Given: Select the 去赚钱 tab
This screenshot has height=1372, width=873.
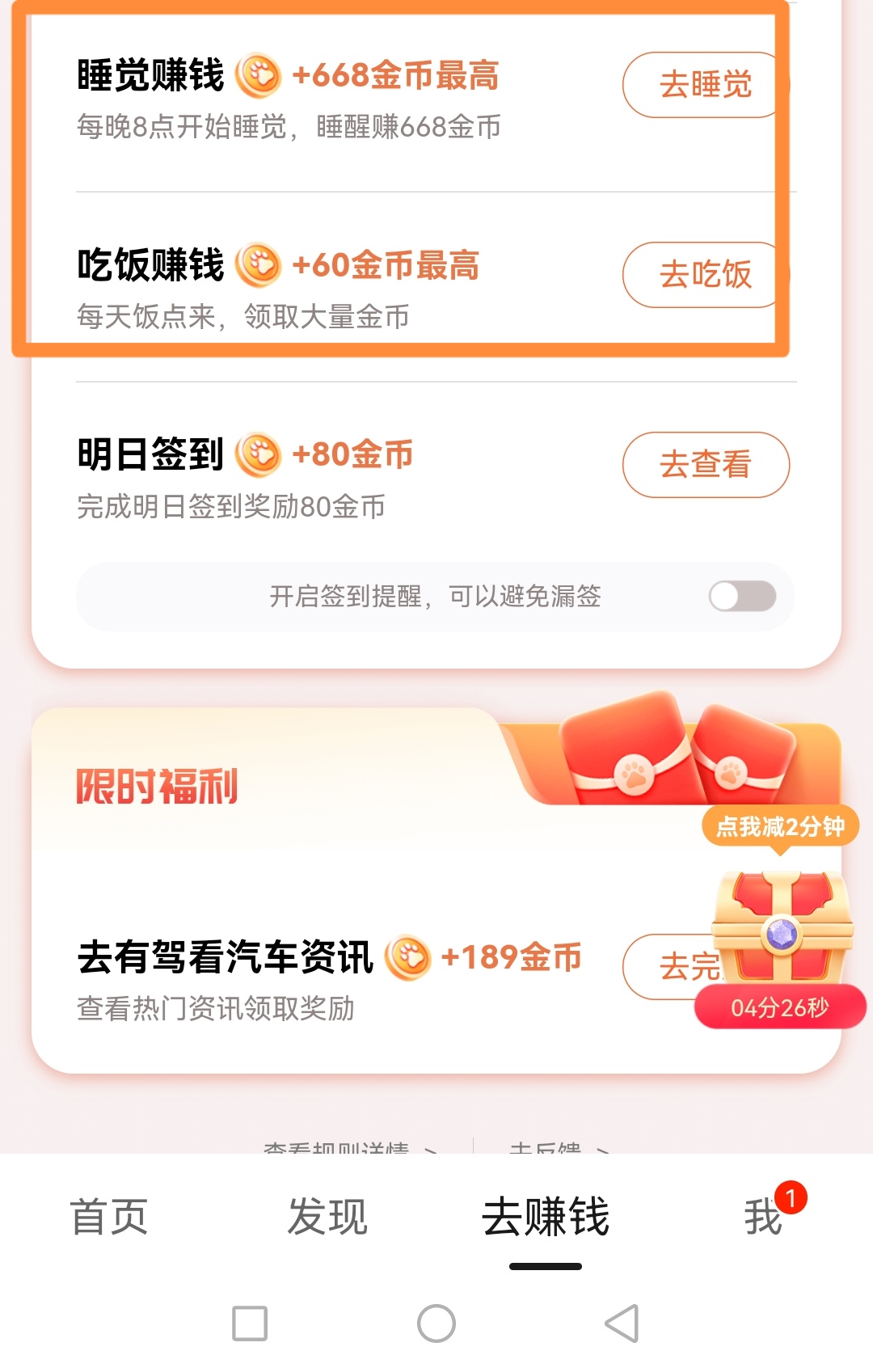Looking at the screenshot, I should [546, 1217].
